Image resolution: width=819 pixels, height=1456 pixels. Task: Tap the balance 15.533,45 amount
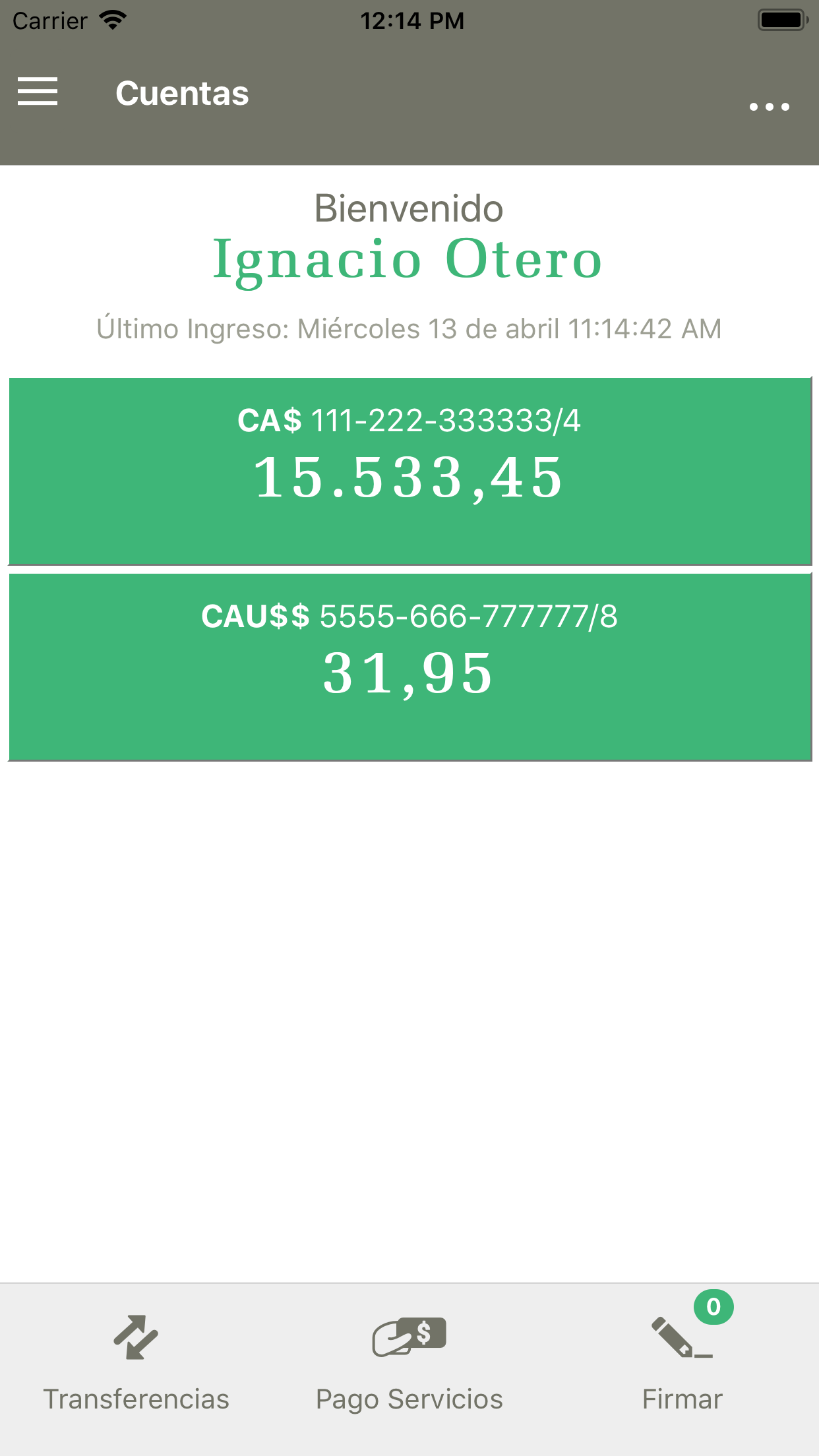pyautogui.click(x=409, y=478)
